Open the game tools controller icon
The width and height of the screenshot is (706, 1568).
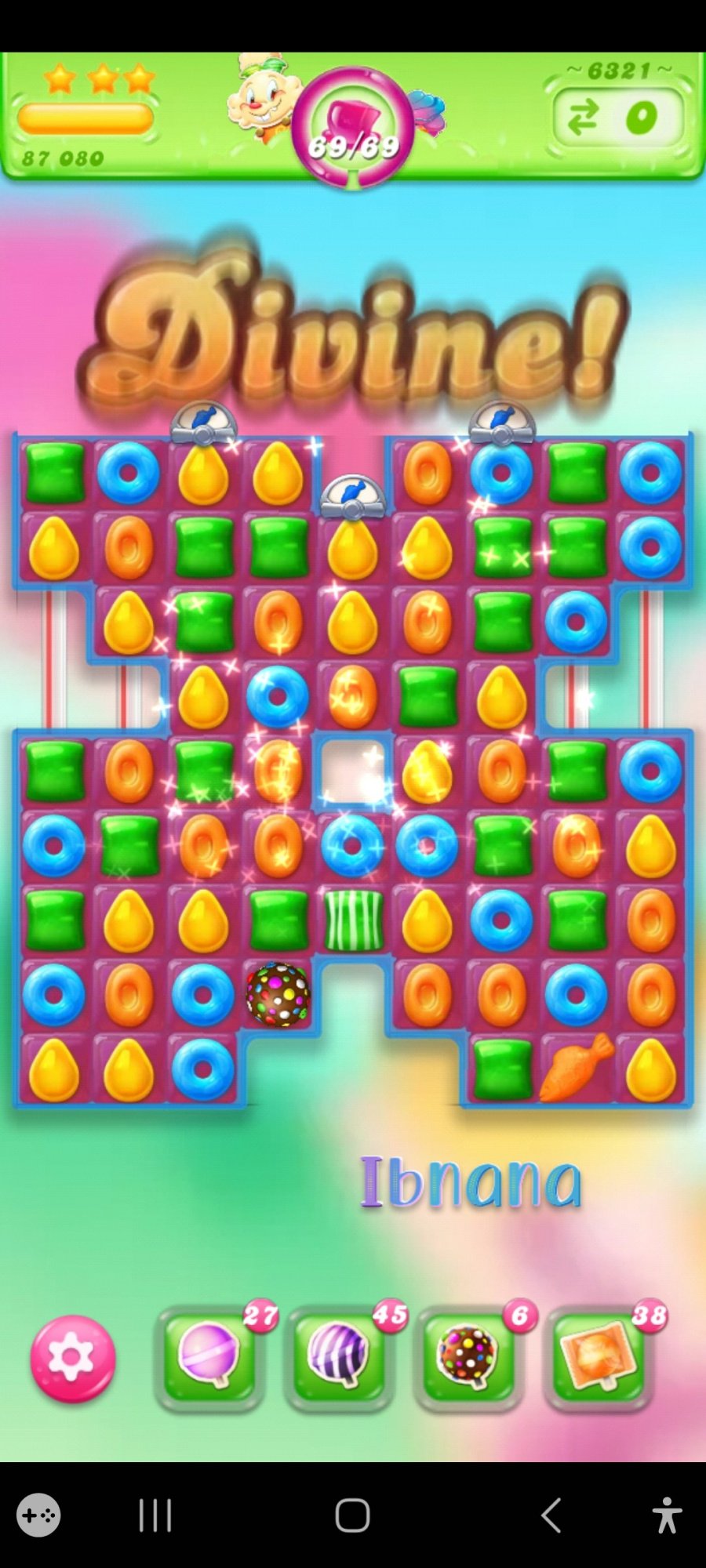pos(38,1515)
